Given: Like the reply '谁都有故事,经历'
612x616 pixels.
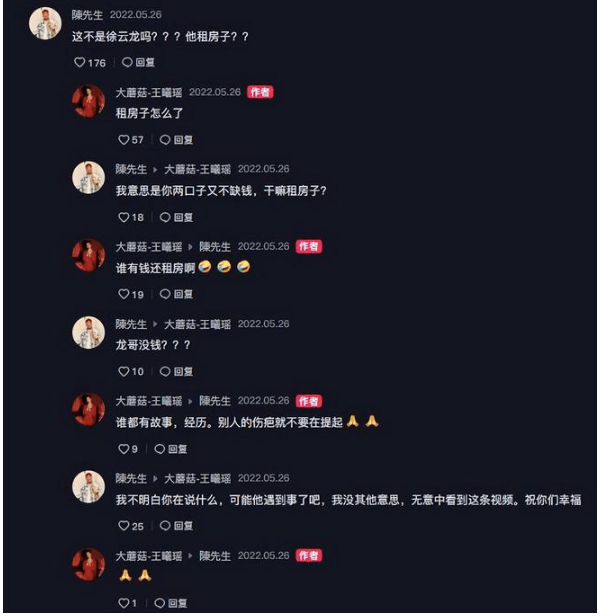Looking at the screenshot, I should [x=124, y=449].
